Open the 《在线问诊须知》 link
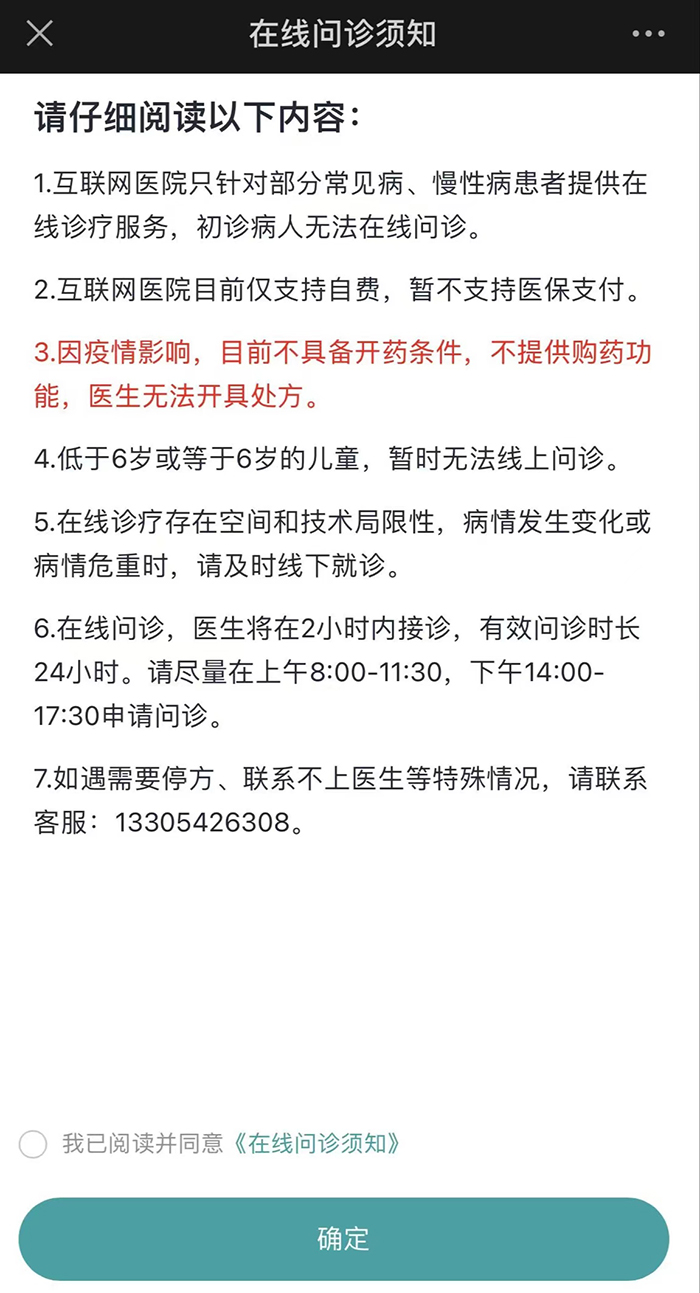 (316, 1143)
